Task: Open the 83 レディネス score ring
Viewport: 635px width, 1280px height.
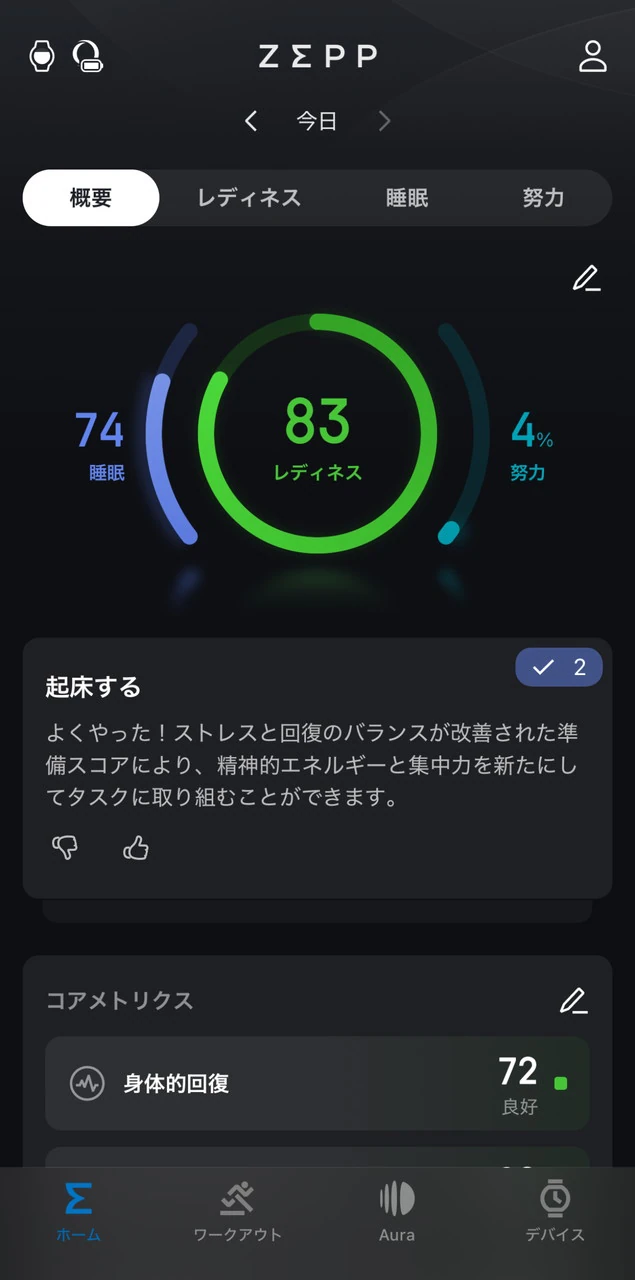Action: pyautogui.click(x=317, y=435)
